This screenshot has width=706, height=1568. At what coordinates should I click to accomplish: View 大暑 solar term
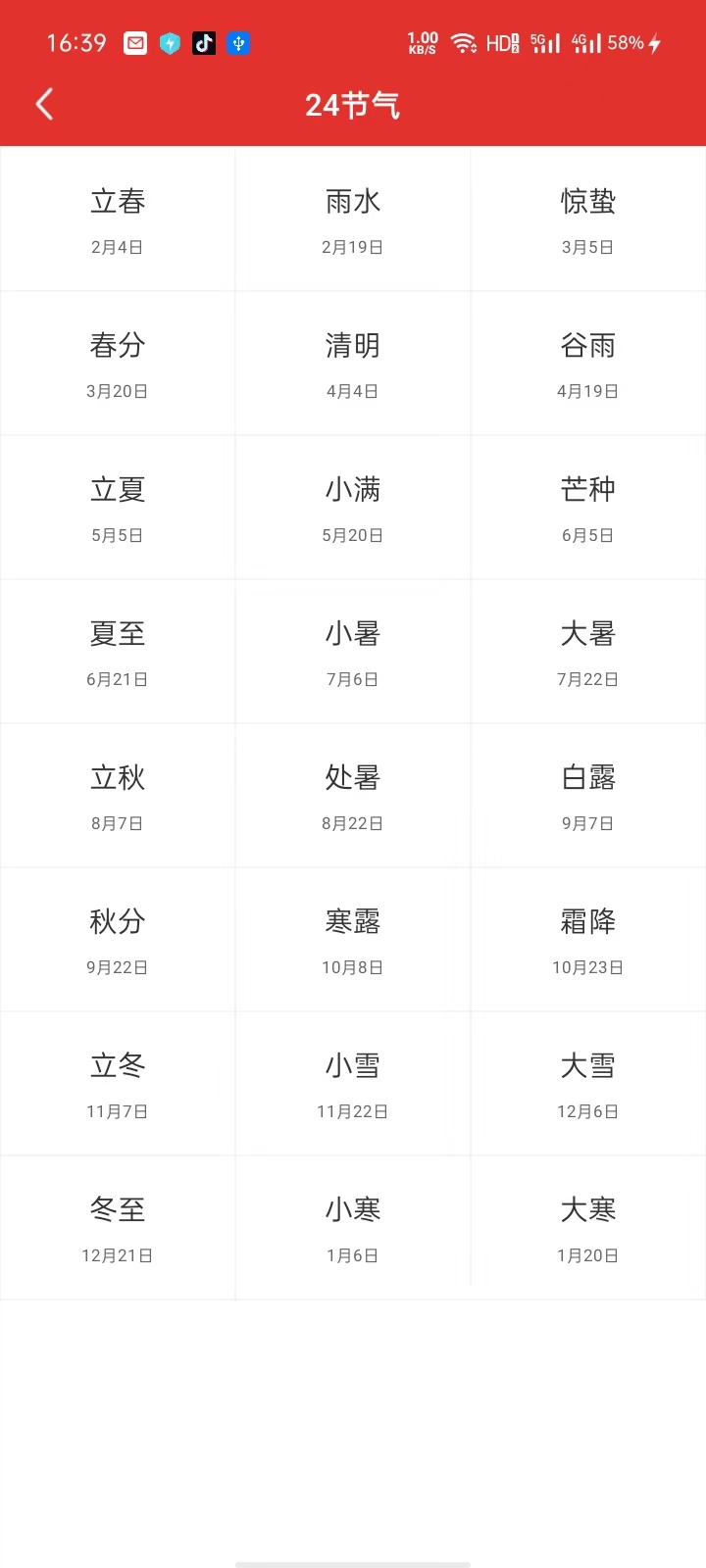coord(588,652)
